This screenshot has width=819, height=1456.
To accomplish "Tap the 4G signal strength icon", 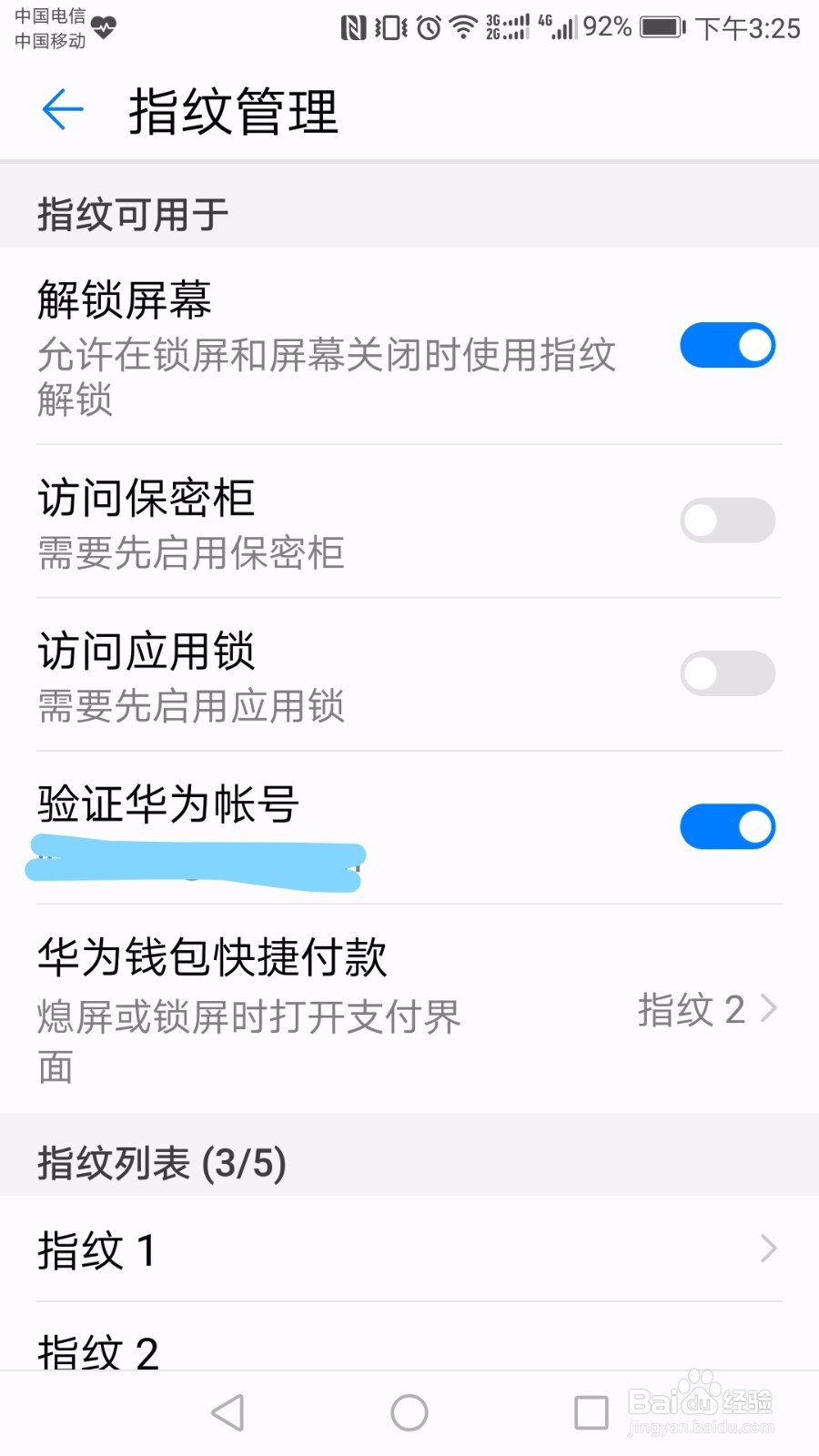I will point(560,27).
